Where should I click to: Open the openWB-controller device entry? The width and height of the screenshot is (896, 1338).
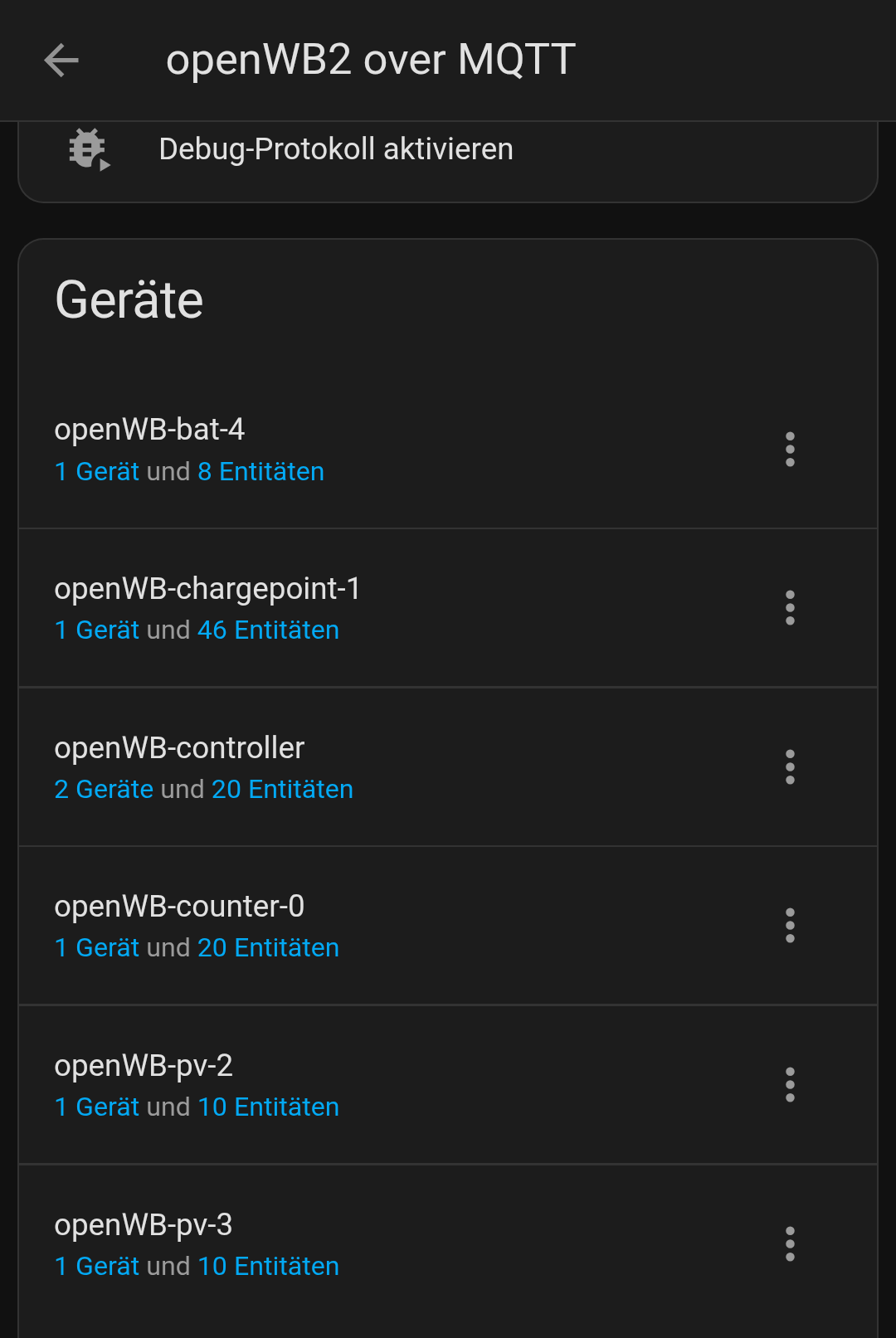[x=180, y=748]
